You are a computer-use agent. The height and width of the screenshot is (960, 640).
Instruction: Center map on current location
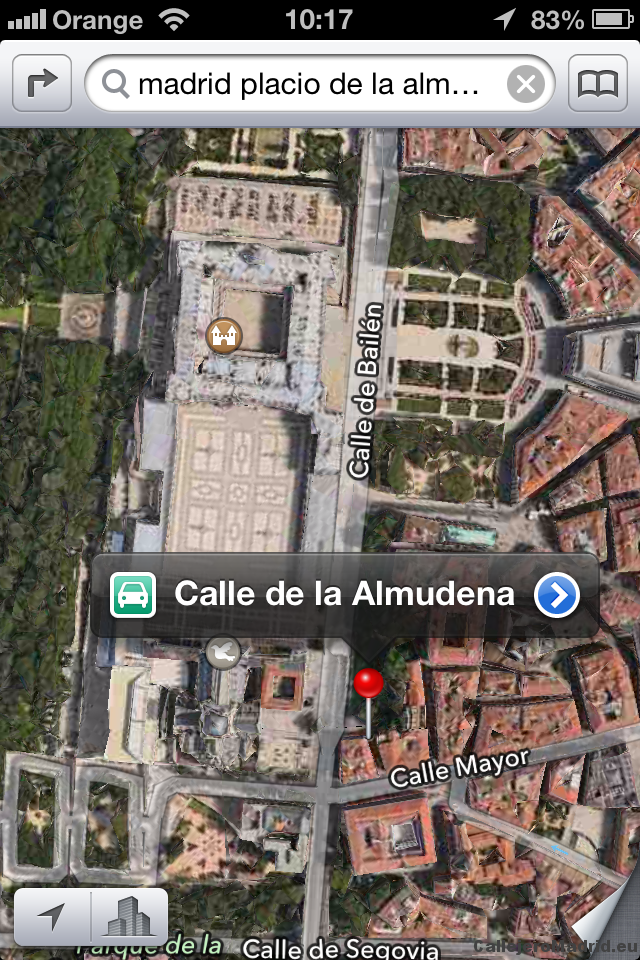(x=53, y=916)
